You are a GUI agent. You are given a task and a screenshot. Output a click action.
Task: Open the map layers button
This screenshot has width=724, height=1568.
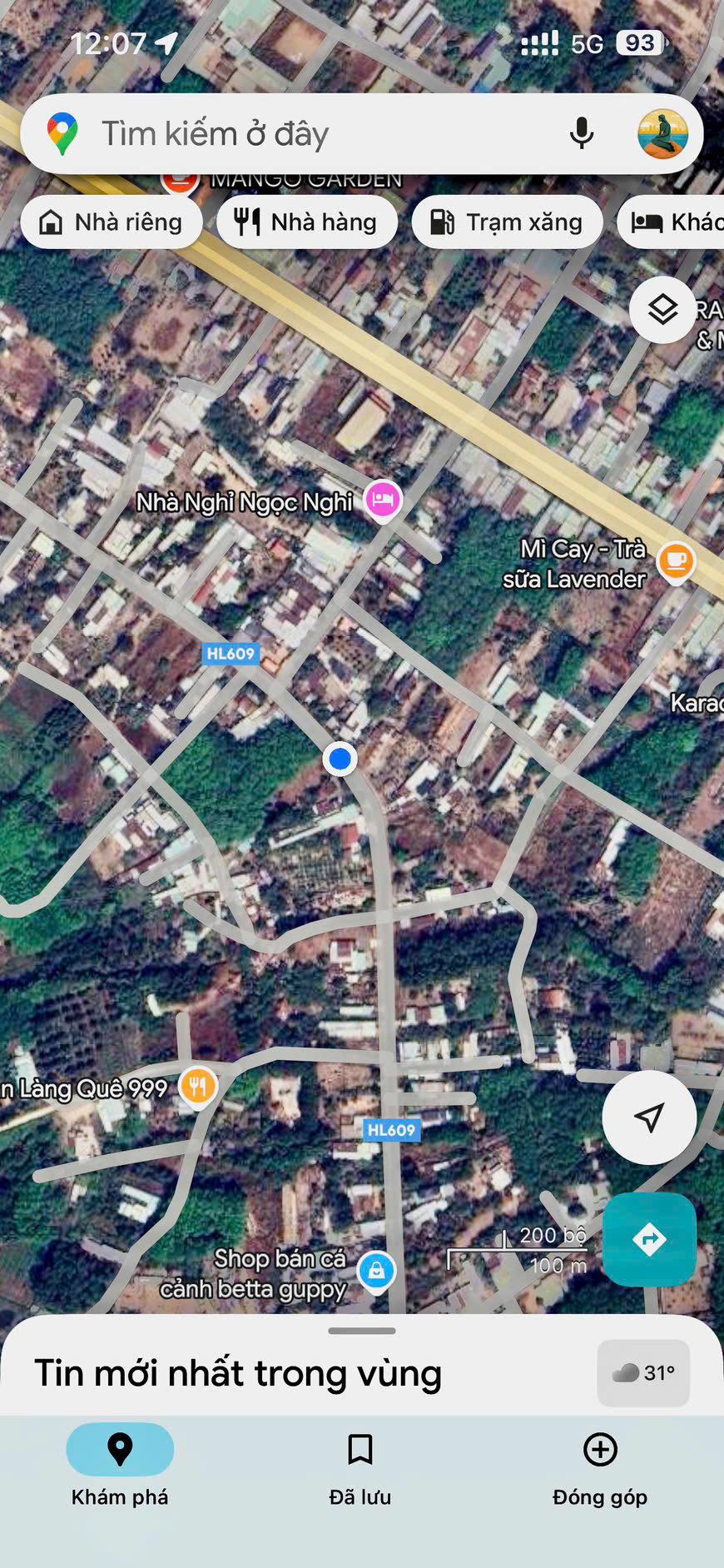662,310
